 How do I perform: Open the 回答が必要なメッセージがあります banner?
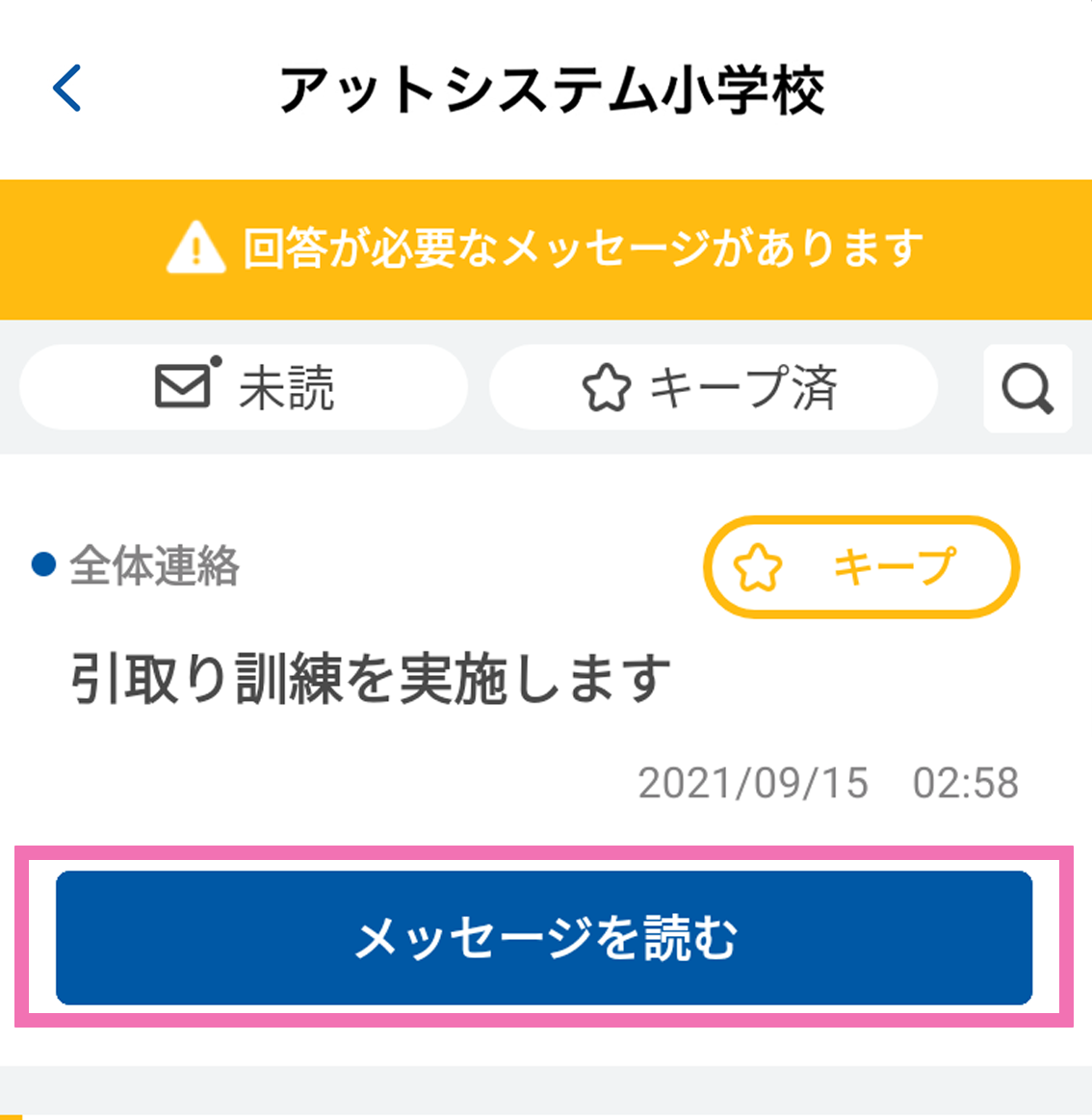point(546,249)
